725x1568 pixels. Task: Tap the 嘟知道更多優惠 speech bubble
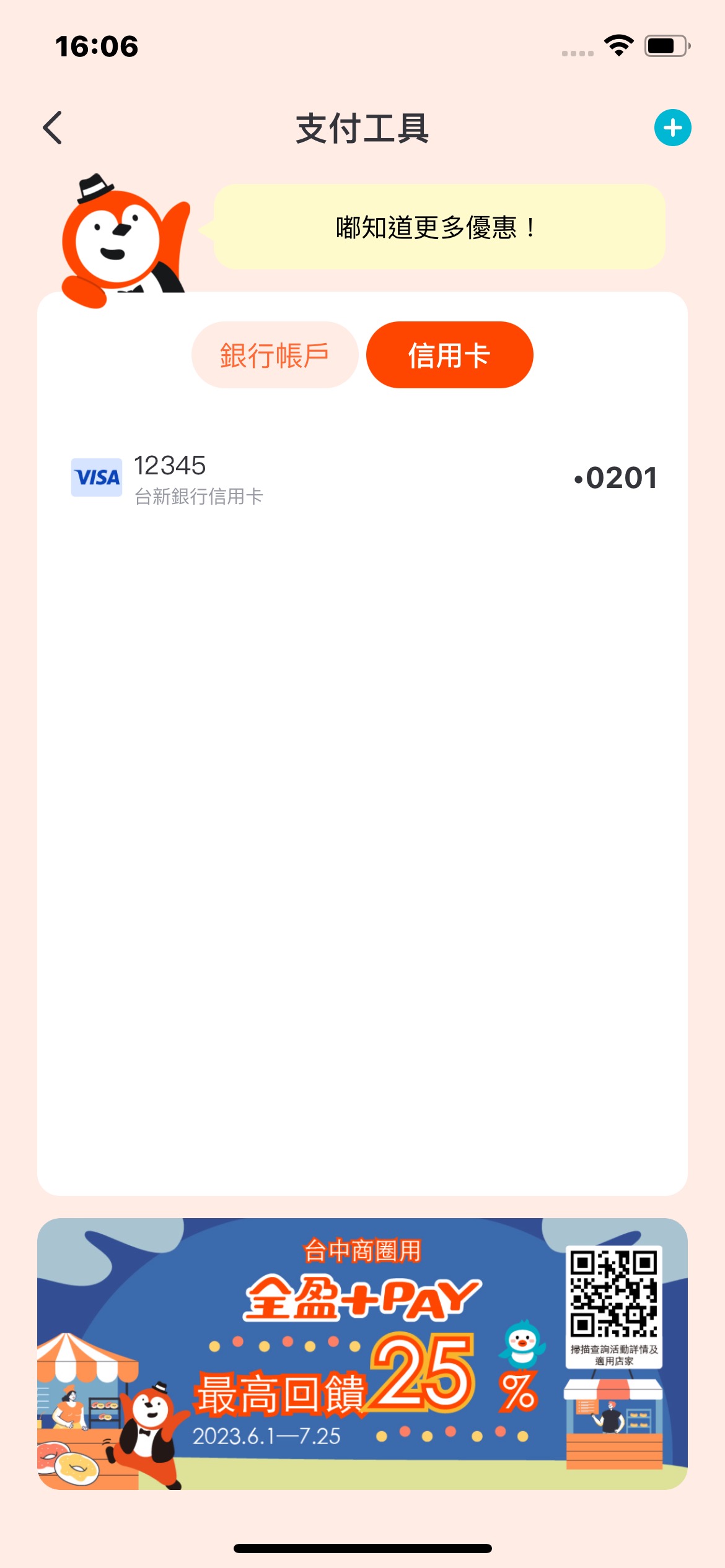[439, 227]
